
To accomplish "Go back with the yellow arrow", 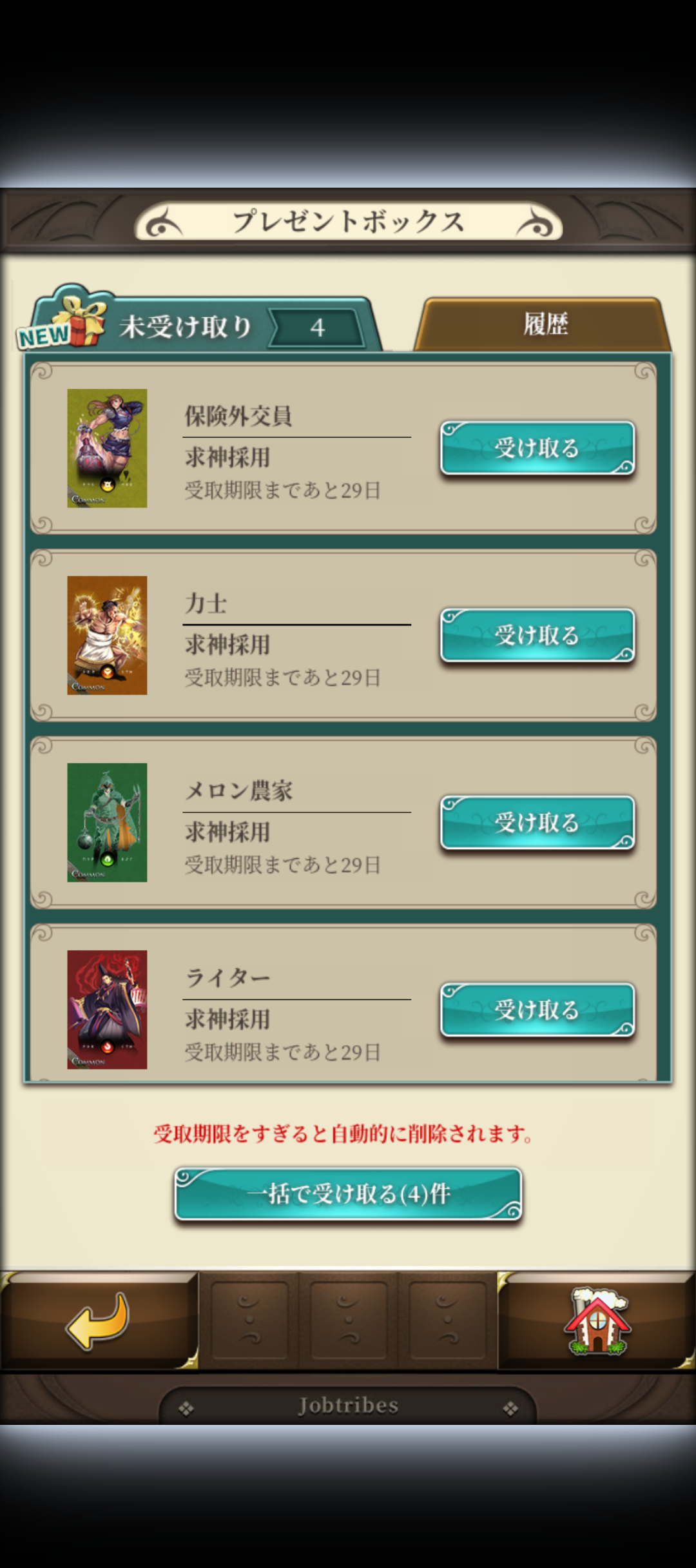I will pos(98,1320).
